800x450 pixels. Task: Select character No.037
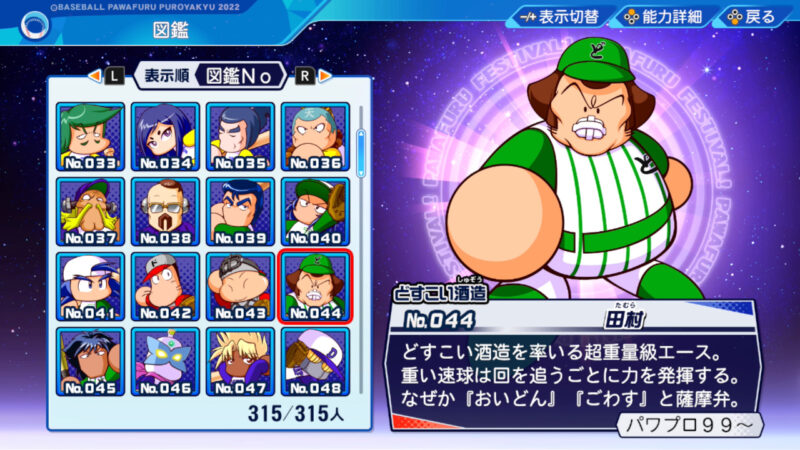pos(91,211)
